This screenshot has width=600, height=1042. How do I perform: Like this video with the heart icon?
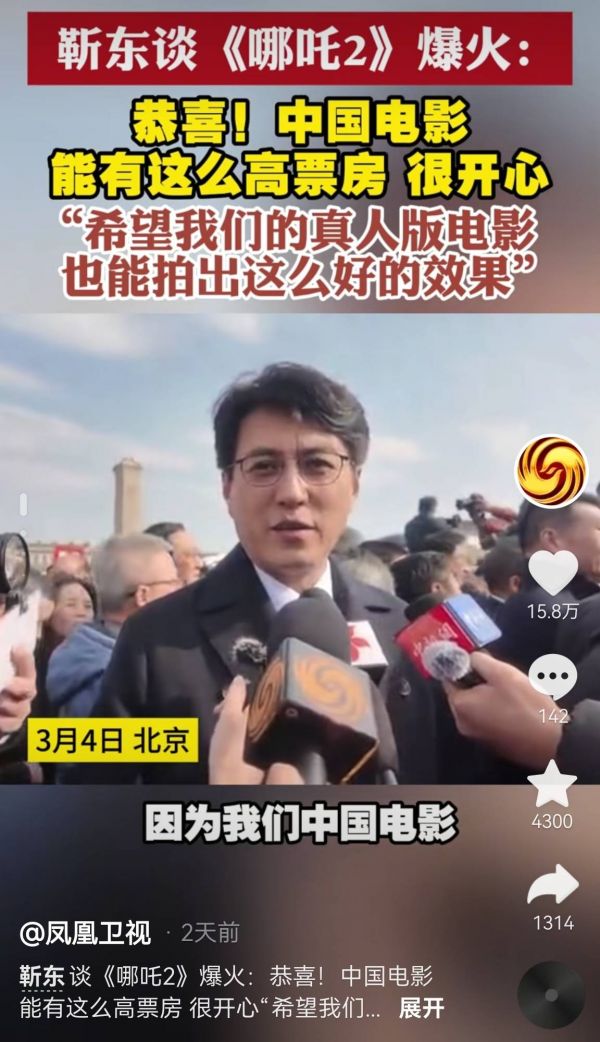[552, 573]
